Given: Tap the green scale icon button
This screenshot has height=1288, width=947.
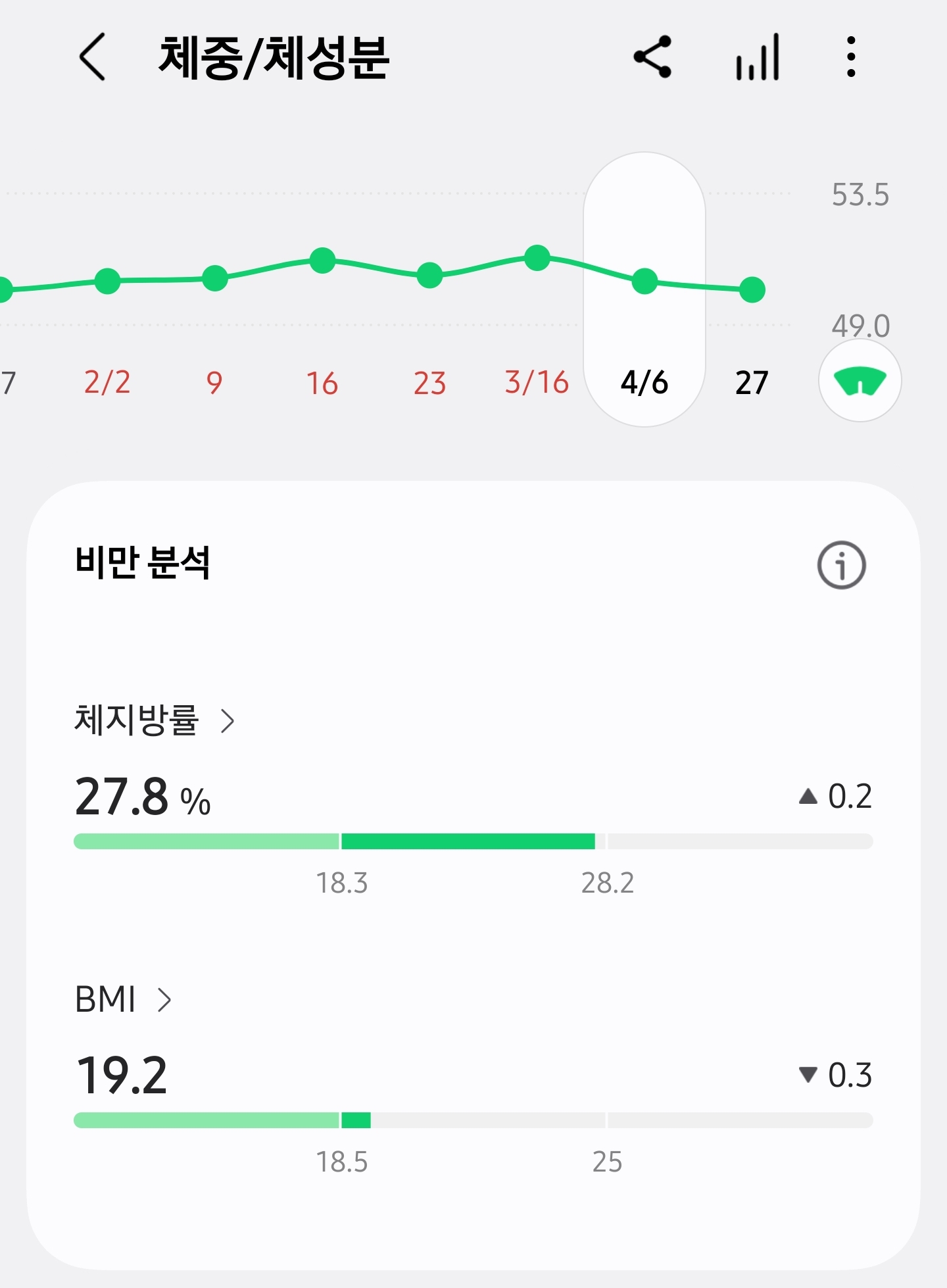Looking at the screenshot, I should [860, 381].
